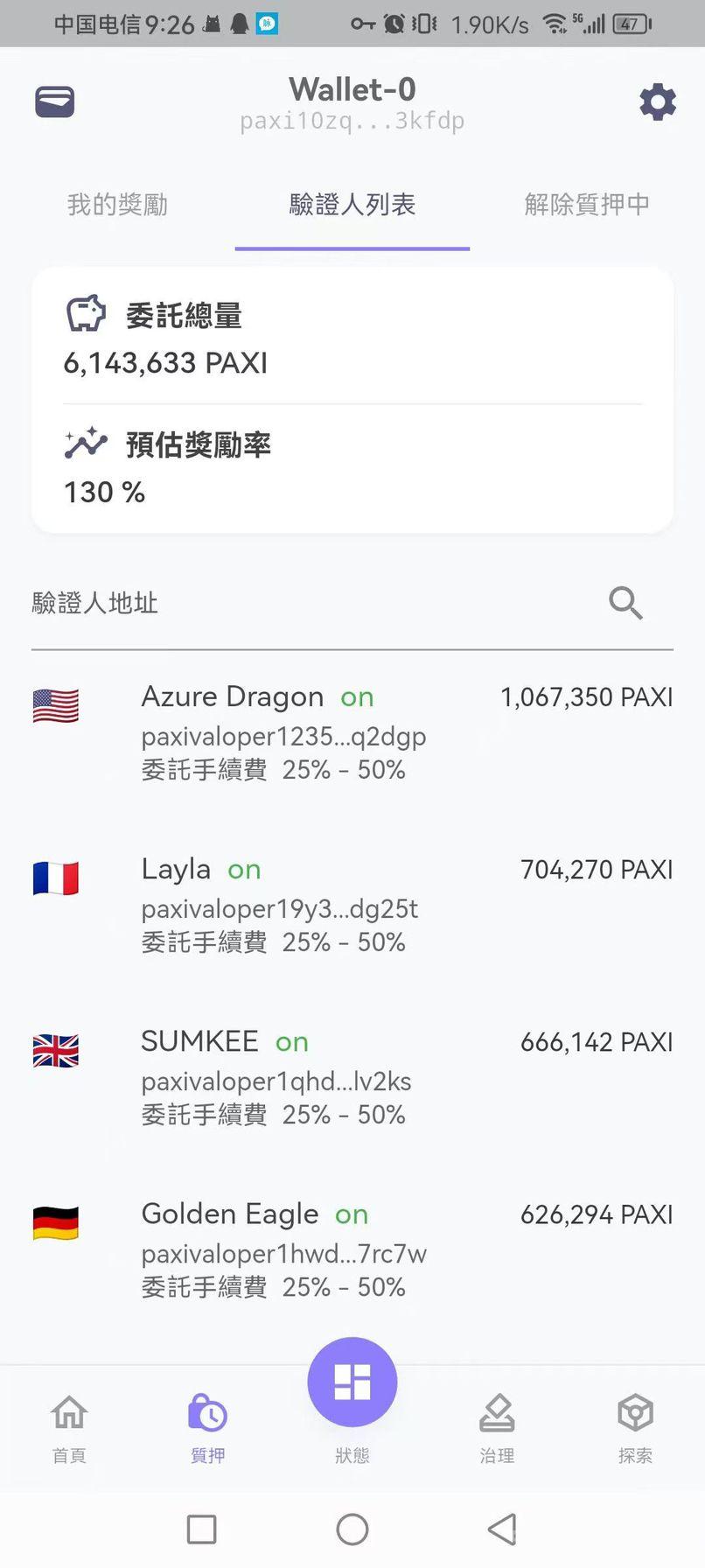View the SUMKEE validator details
The width and height of the screenshot is (705, 1568).
tap(352, 1078)
